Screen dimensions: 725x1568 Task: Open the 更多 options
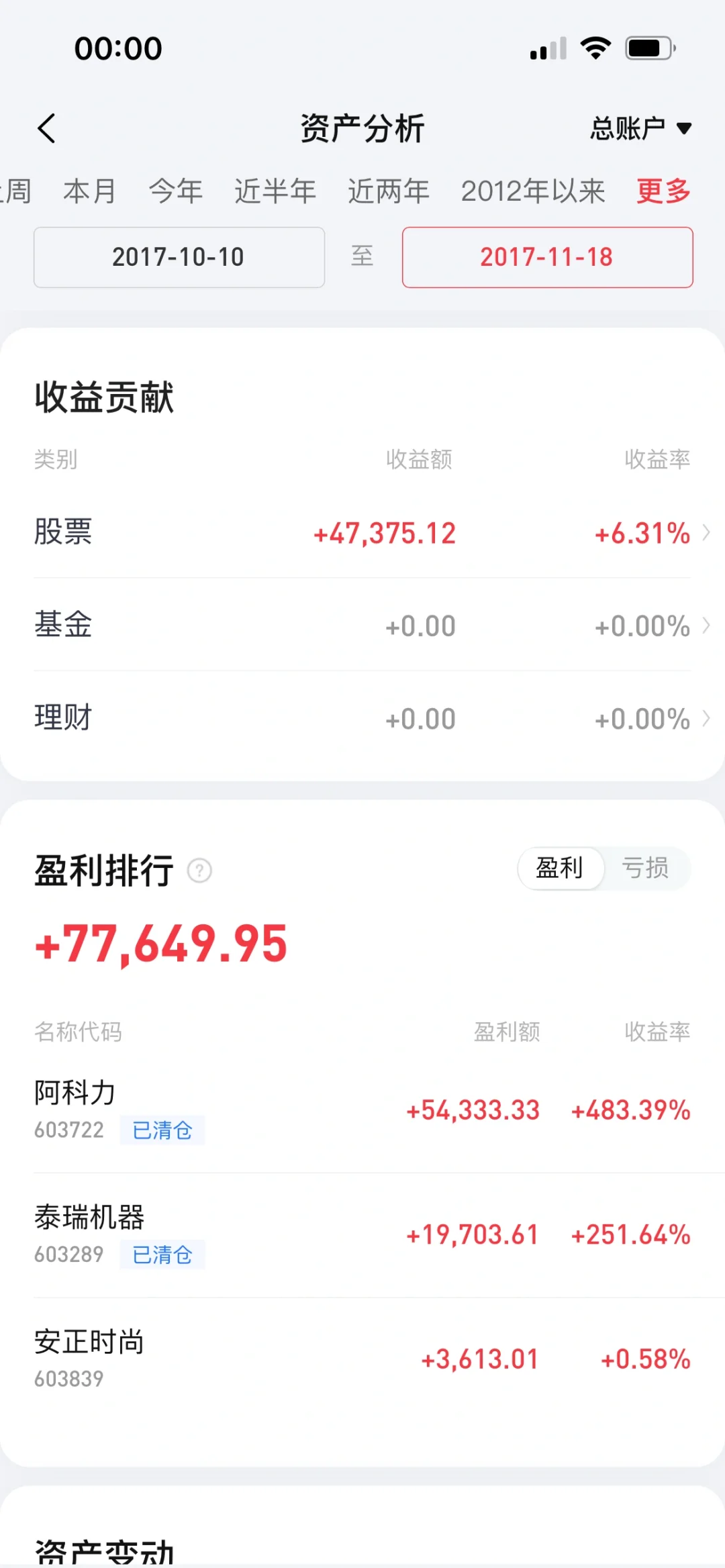click(662, 191)
